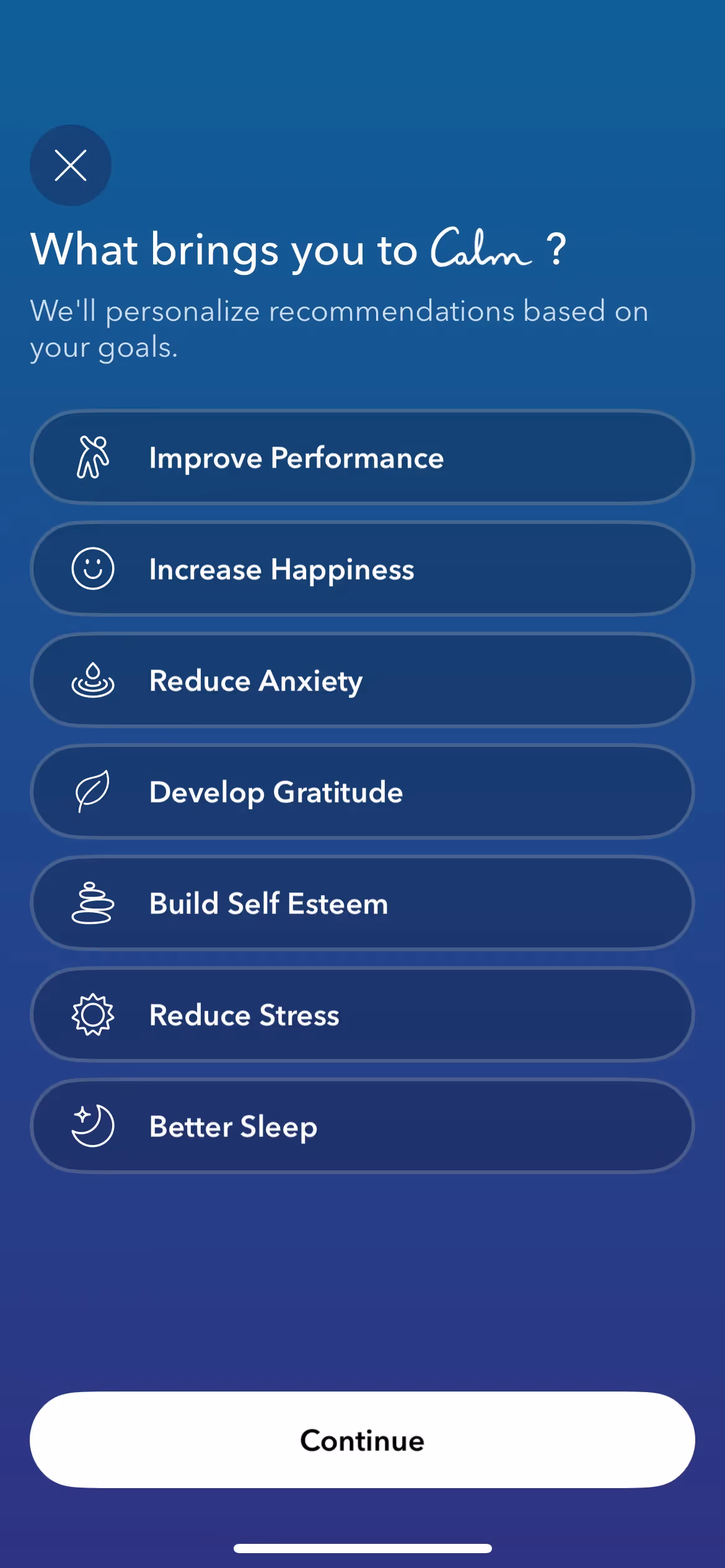
Task: Select Develop Gratitude goal
Action: [x=362, y=792]
